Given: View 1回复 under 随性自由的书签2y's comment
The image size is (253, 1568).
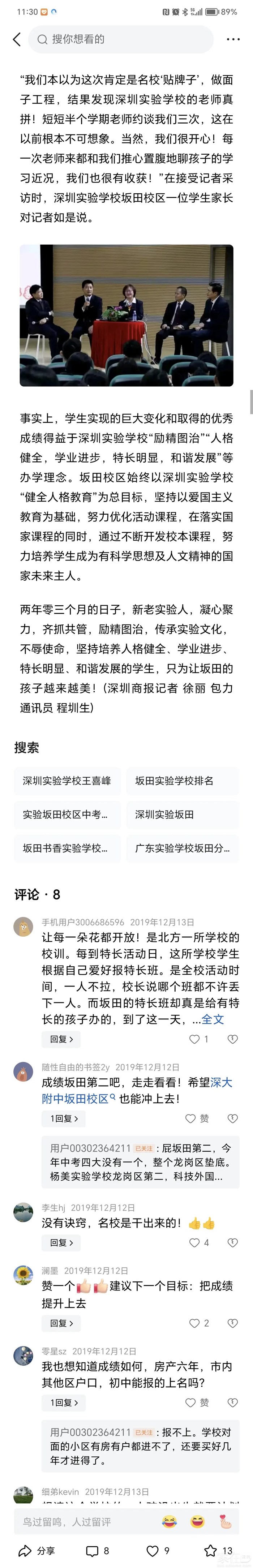Looking at the screenshot, I should tap(64, 1118).
